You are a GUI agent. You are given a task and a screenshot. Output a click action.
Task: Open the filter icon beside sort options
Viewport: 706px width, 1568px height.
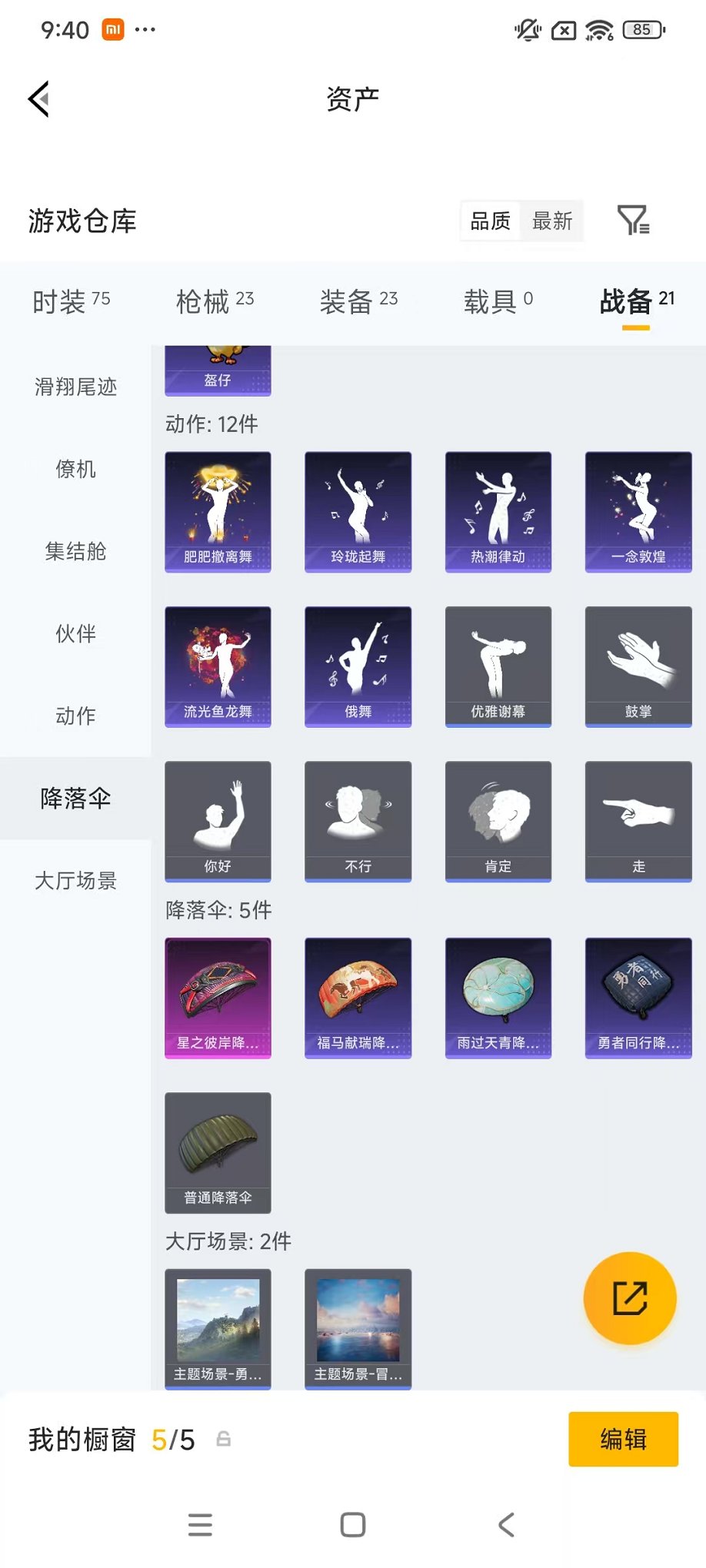coord(633,221)
